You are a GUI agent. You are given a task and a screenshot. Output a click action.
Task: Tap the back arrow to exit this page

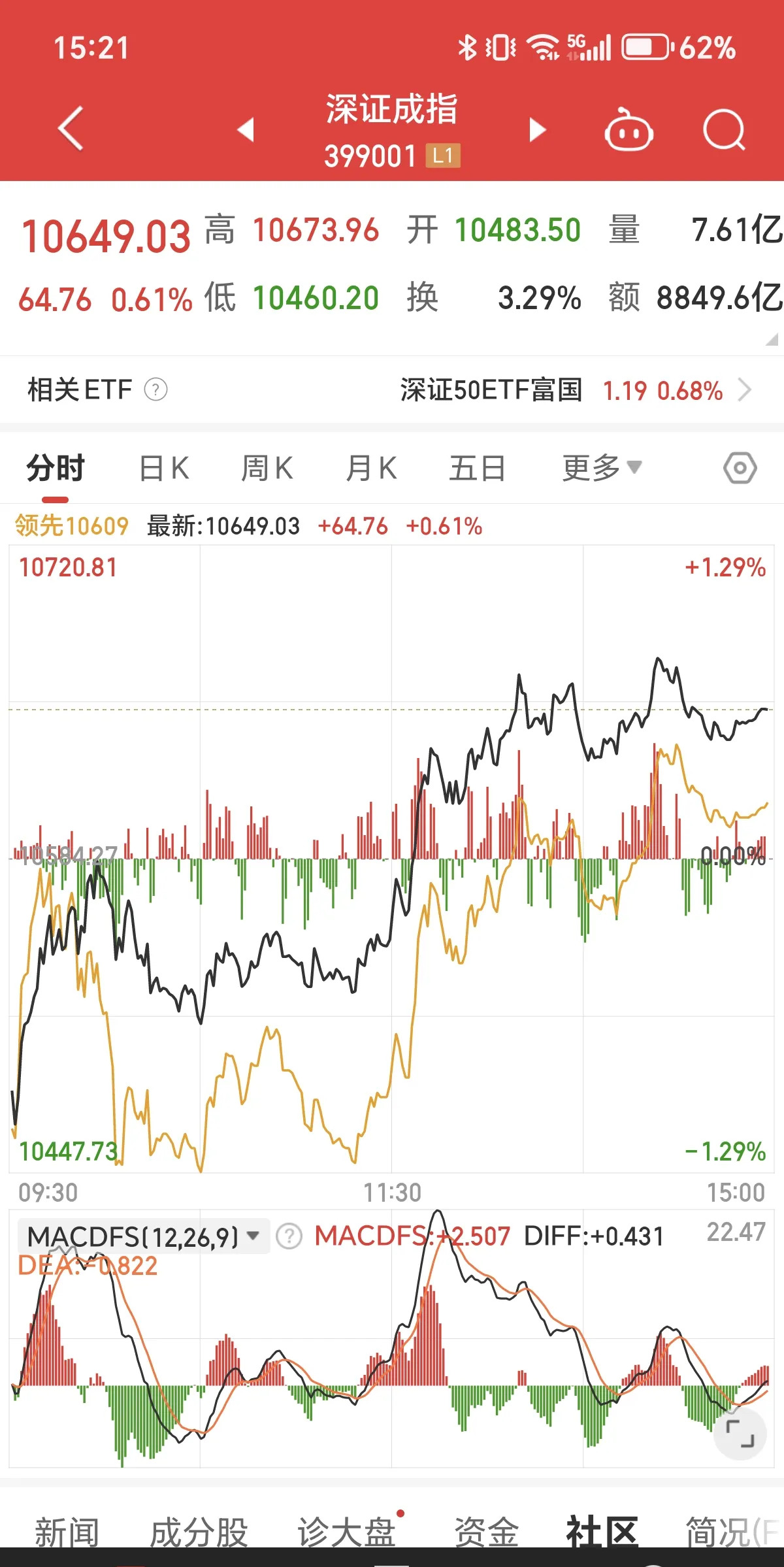click(69, 129)
